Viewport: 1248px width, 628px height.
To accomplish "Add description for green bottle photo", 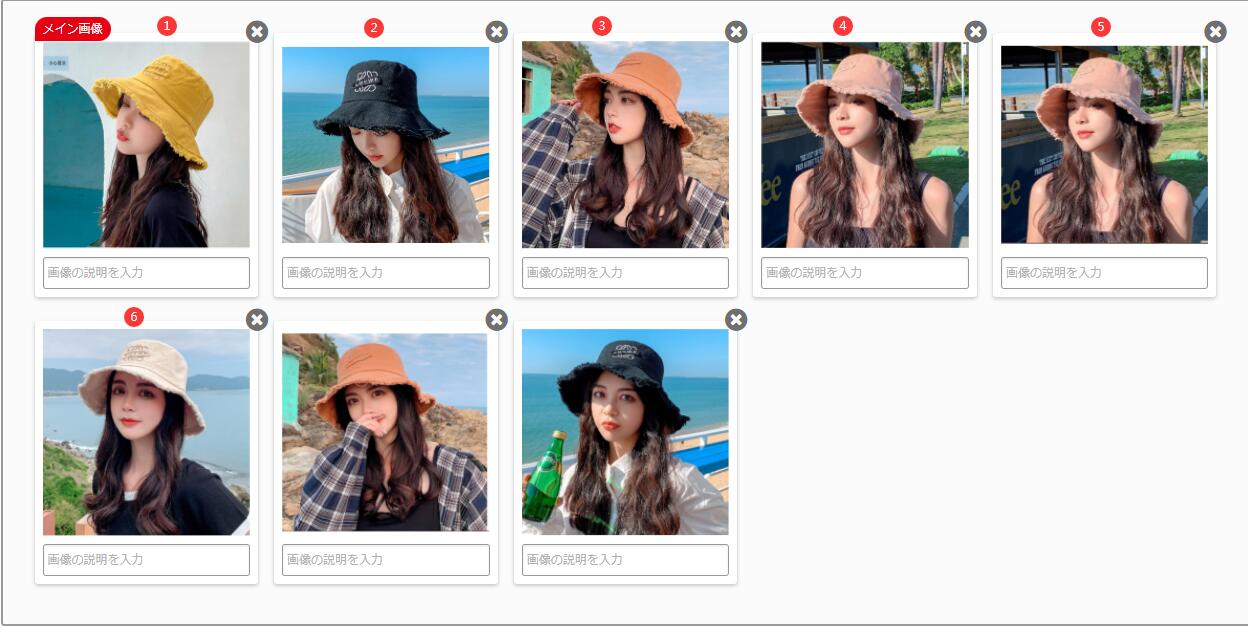I will pos(625,559).
